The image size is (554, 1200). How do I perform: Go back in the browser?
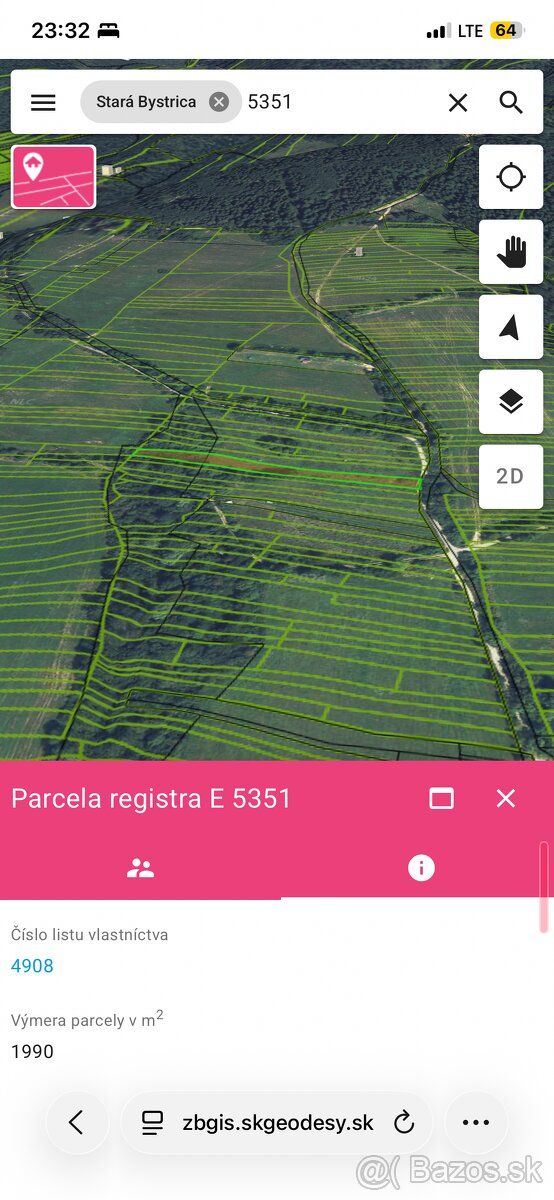pos(77,1123)
